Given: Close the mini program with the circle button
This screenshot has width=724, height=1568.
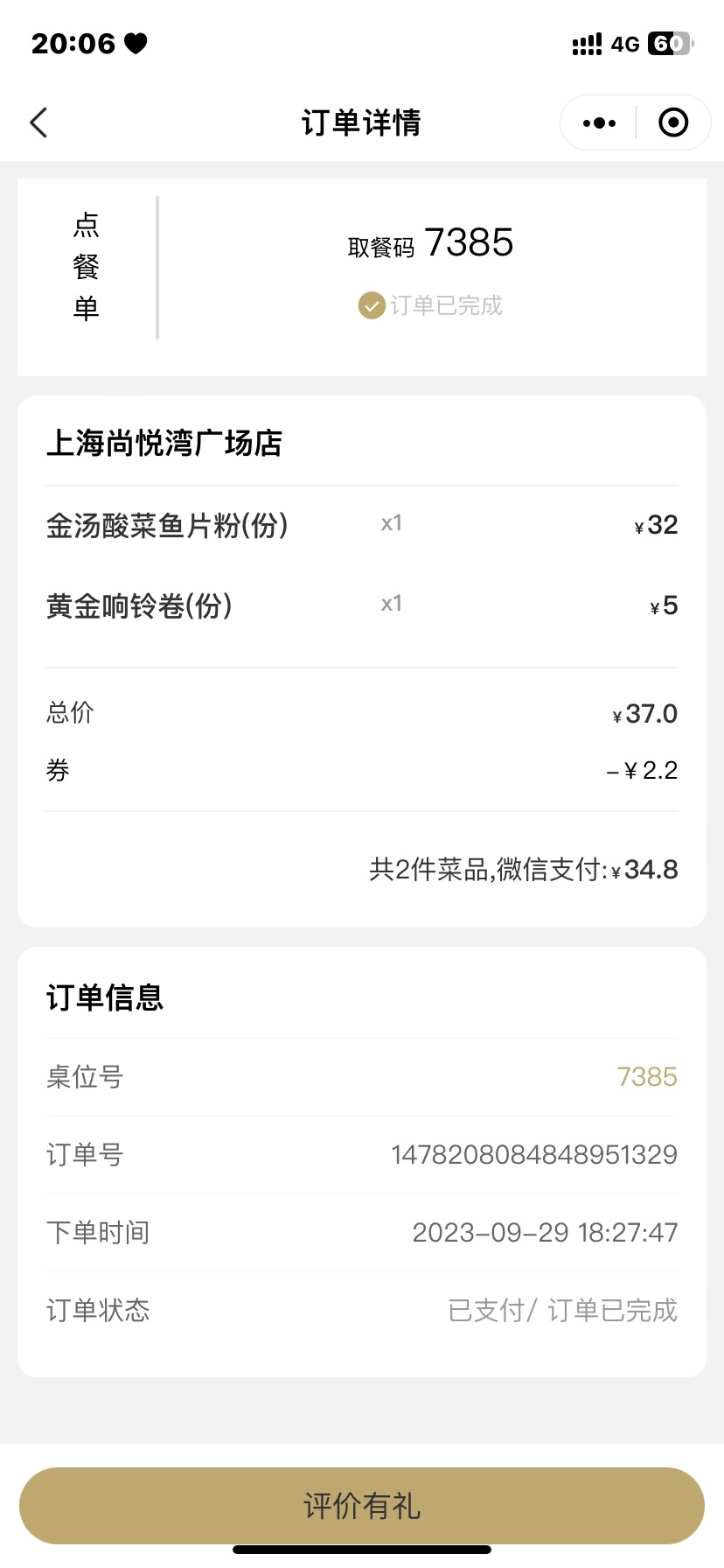Looking at the screenshot, I should point(673,122).
